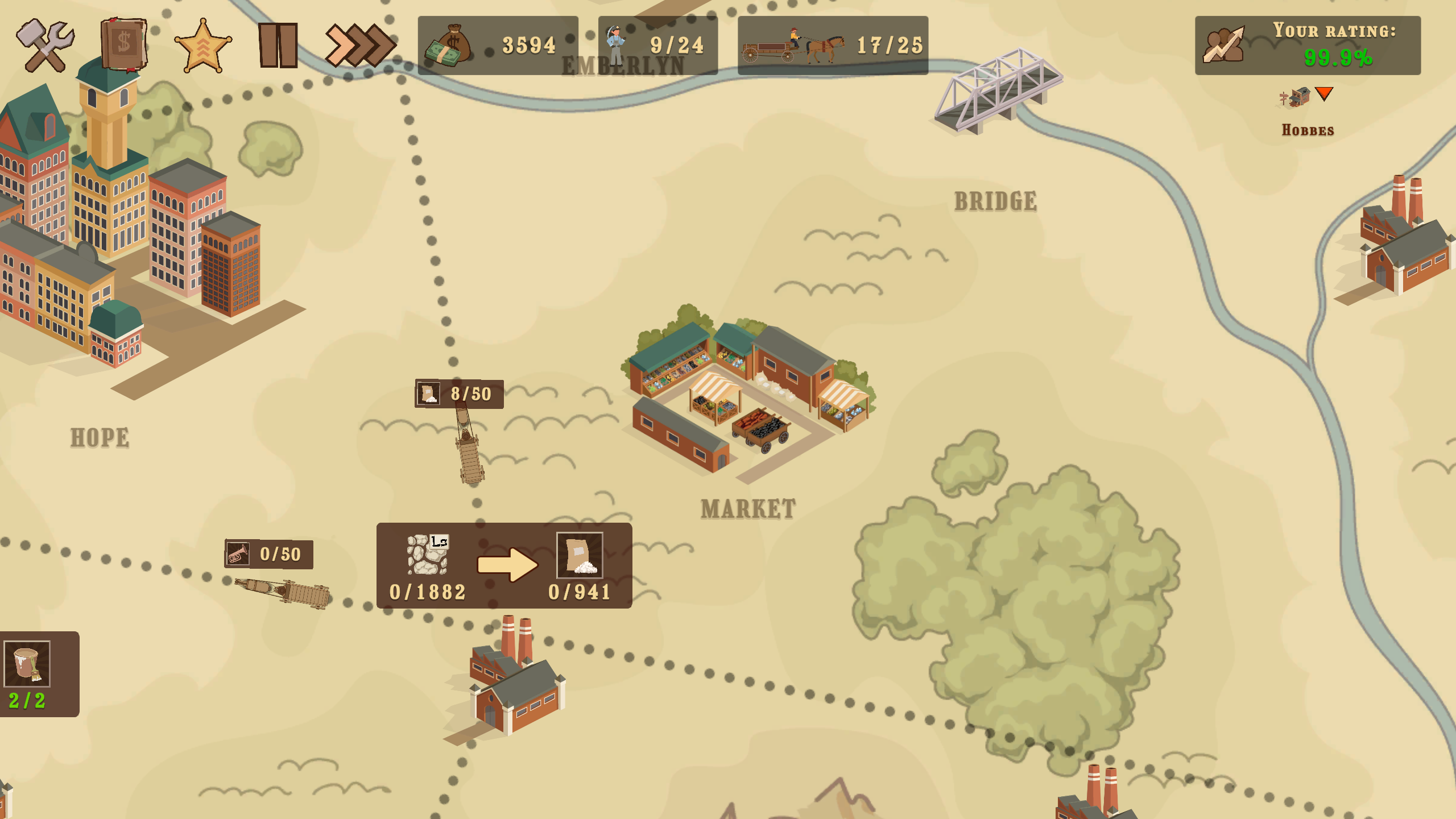Select the Bridge over the river
Viewport: 1456px width, 819px height.
coord(998,91)
